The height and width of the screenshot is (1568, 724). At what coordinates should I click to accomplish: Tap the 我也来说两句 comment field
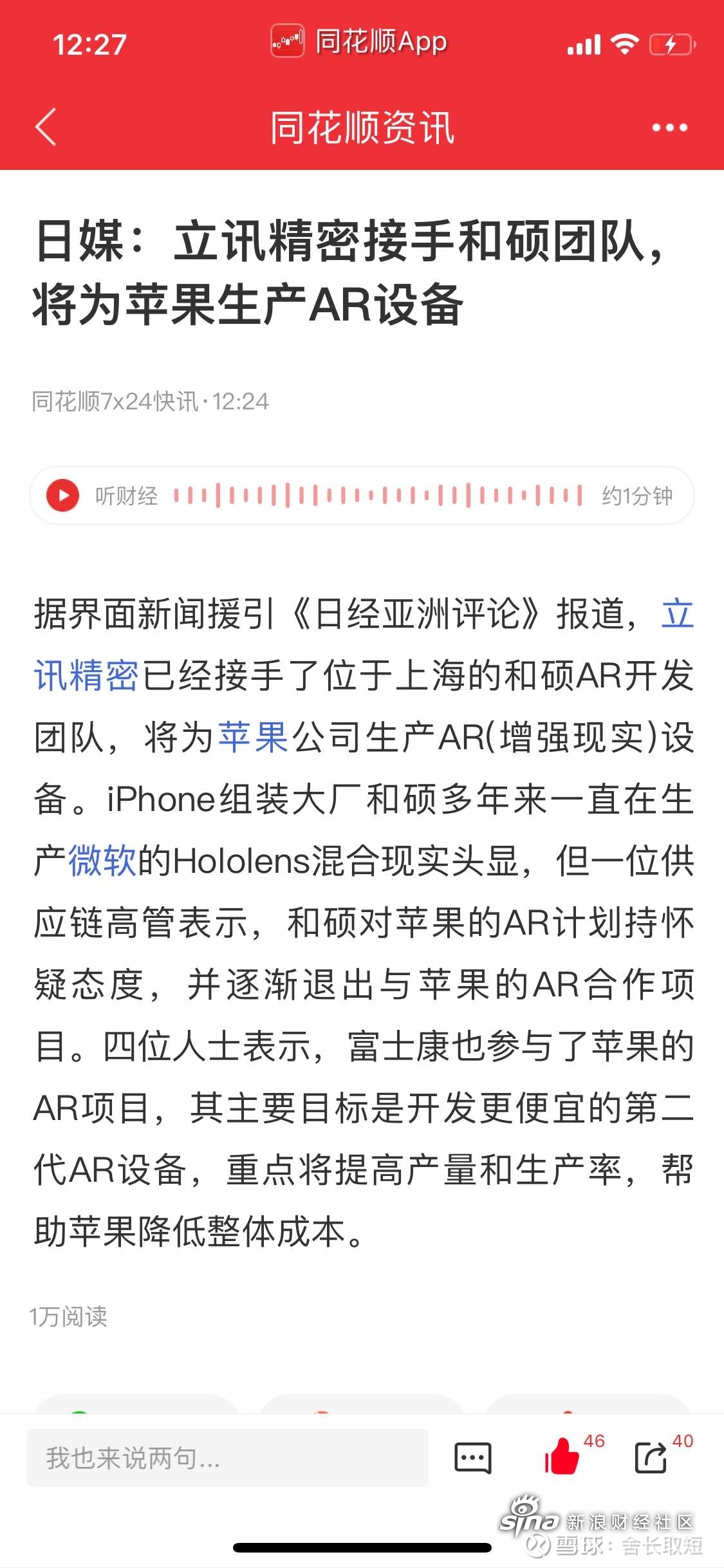pyautogui.click(x=227, y=1458)
